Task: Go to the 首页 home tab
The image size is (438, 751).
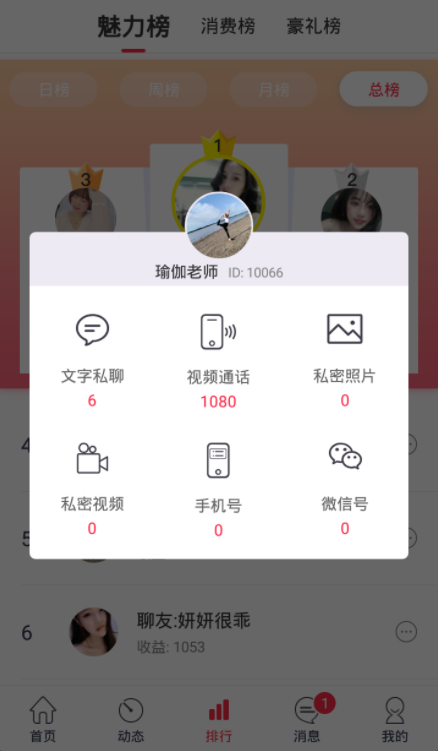Action: point(43,718)
